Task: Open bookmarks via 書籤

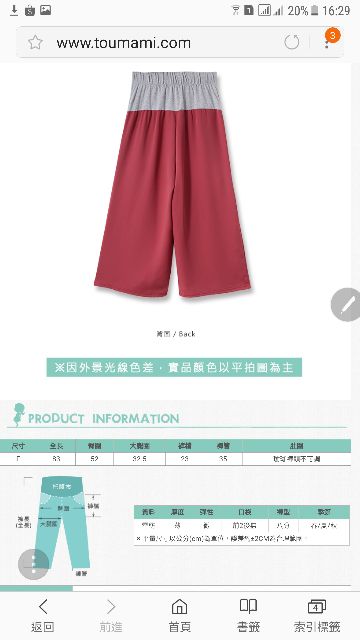Action: point(248,616)
